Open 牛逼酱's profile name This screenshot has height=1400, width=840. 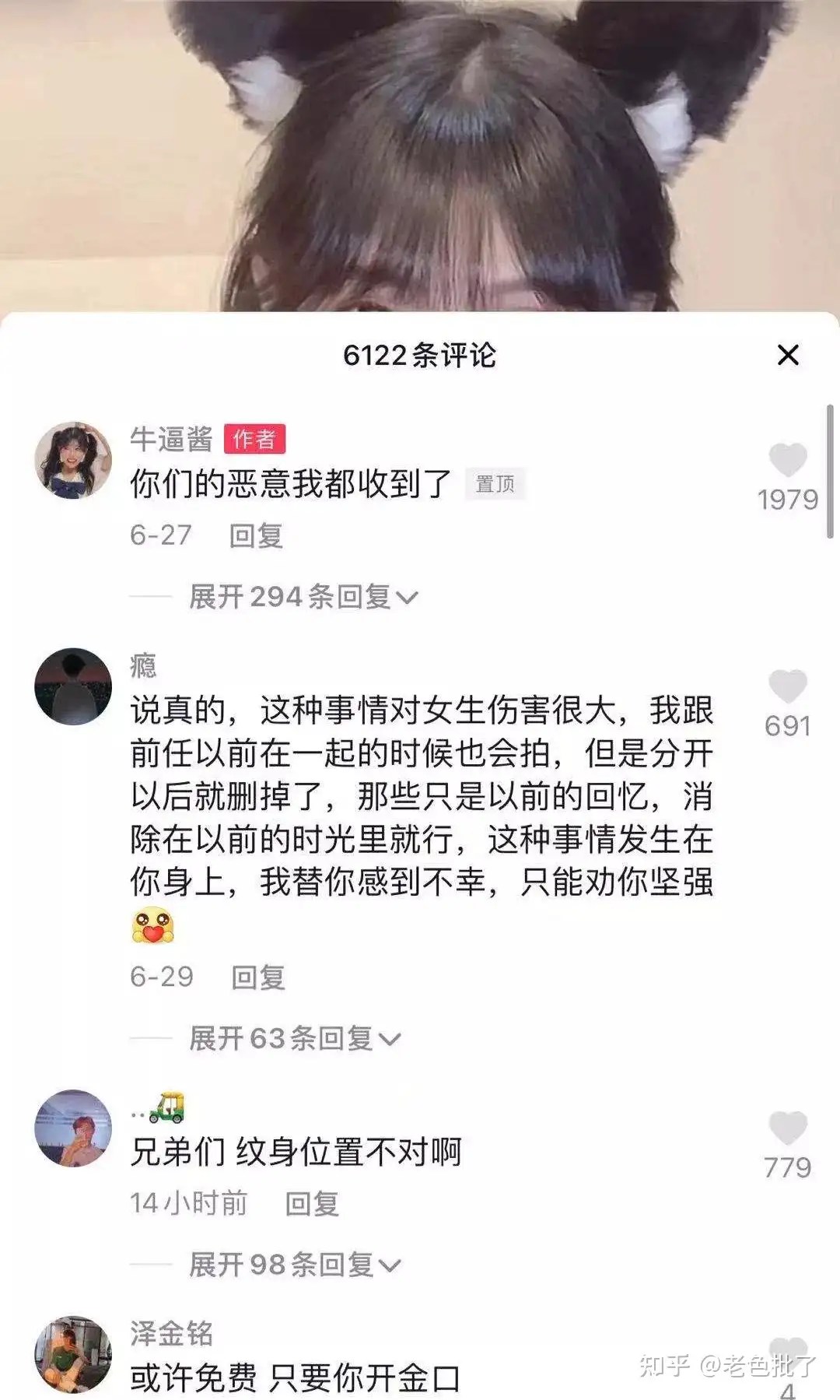click(173, 438)
